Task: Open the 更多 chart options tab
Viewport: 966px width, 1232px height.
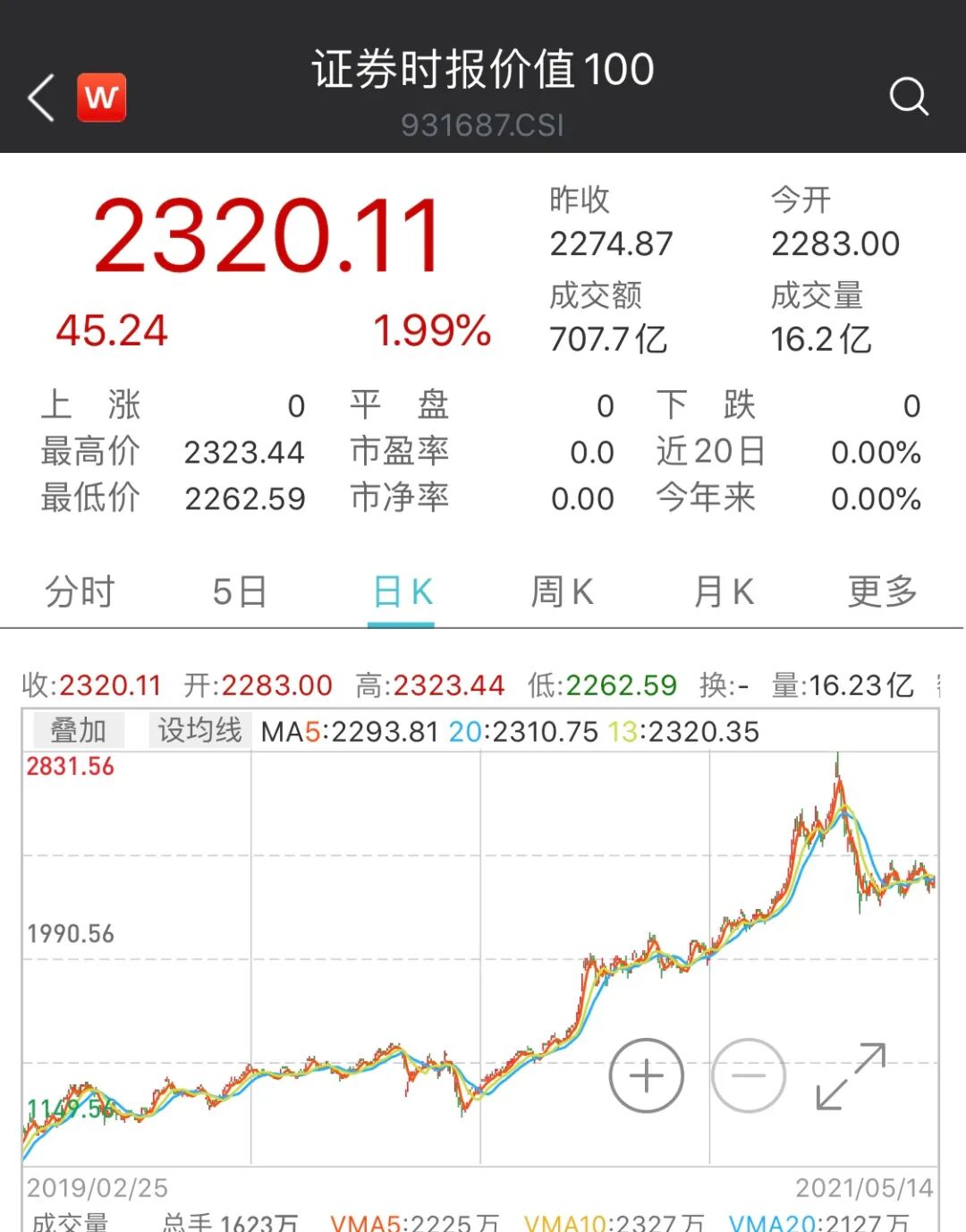Action: 882,591
